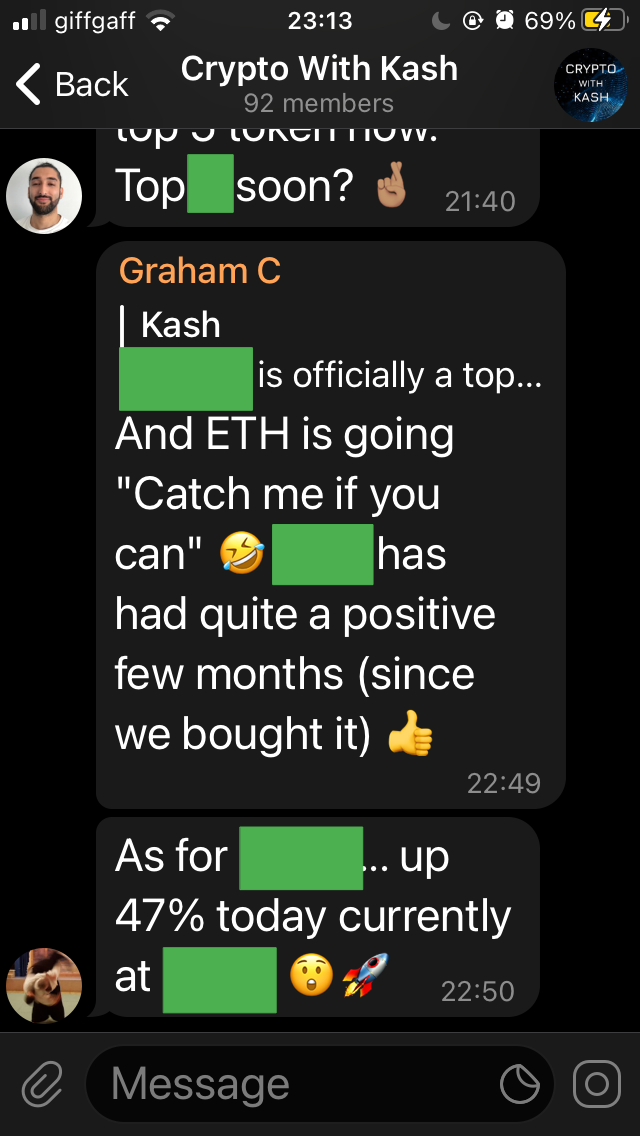Open Kash's profile picture

pos(43,196)
